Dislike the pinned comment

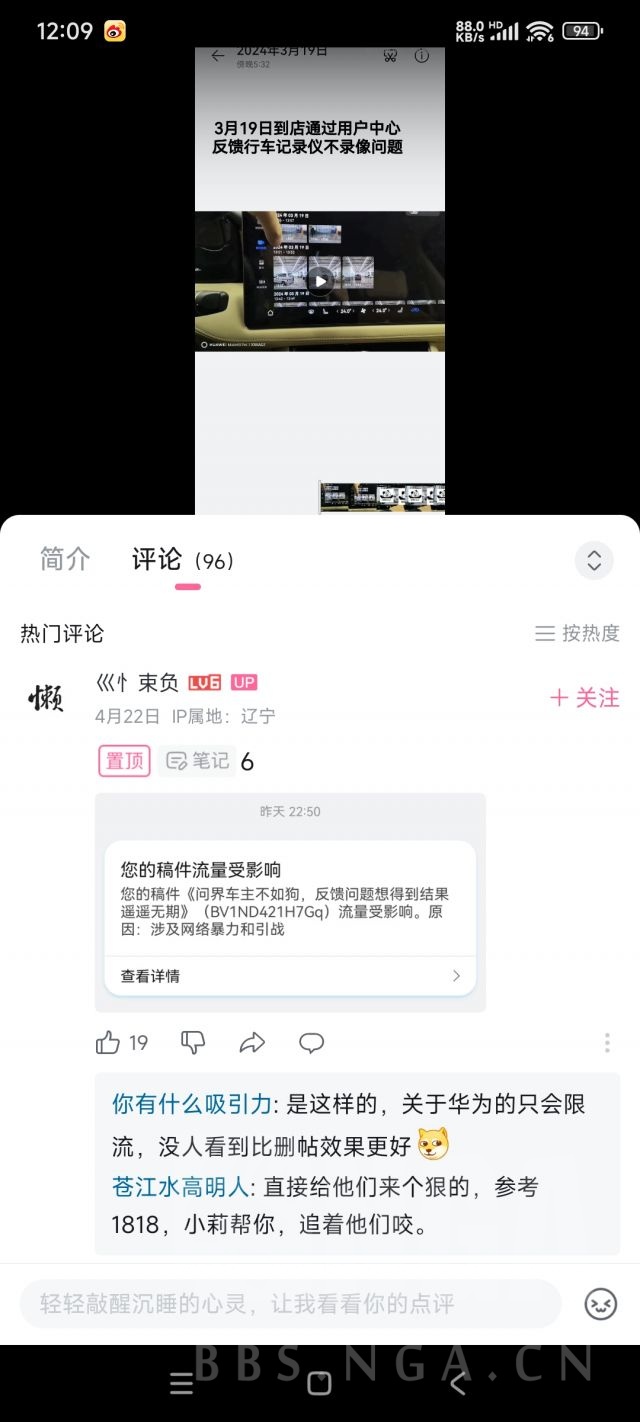pos(193,1043)
